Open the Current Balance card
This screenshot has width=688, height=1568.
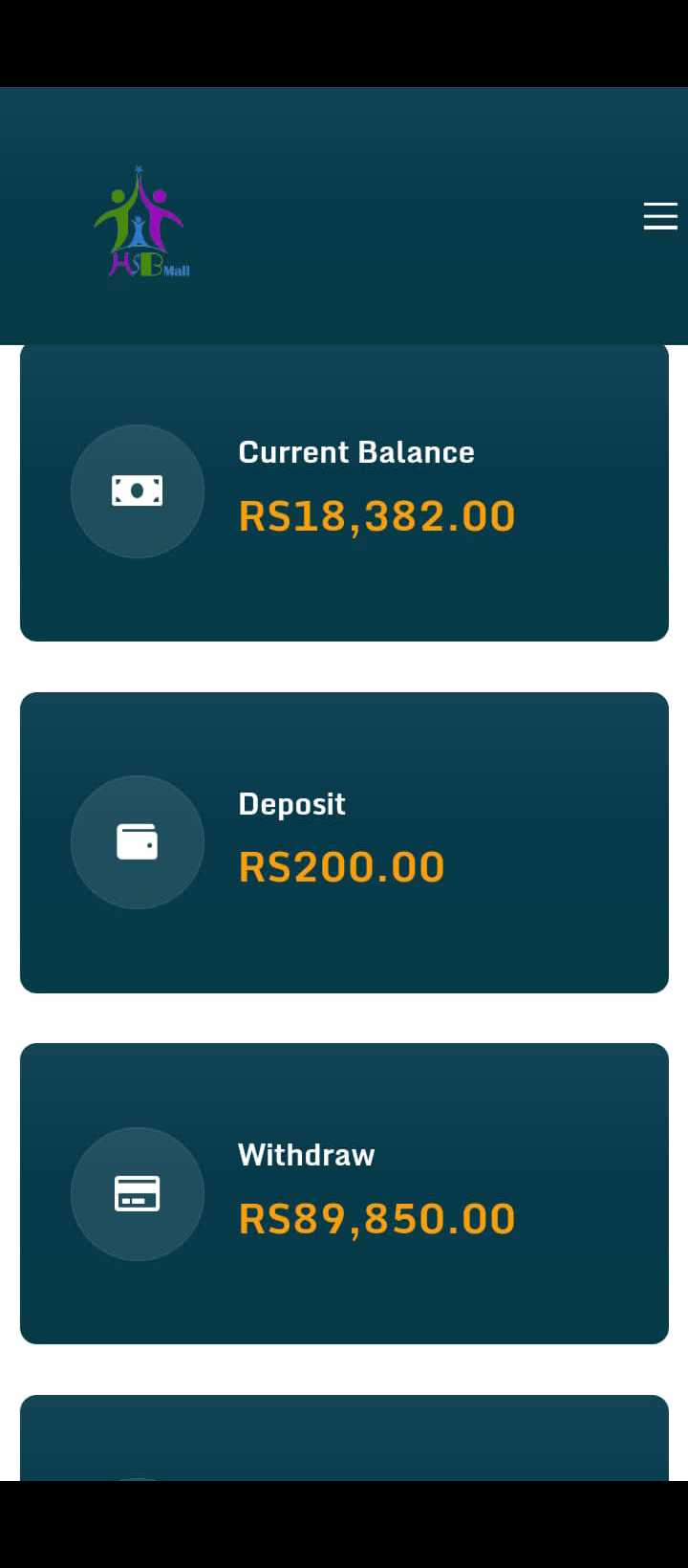click(x=344, y=492)
